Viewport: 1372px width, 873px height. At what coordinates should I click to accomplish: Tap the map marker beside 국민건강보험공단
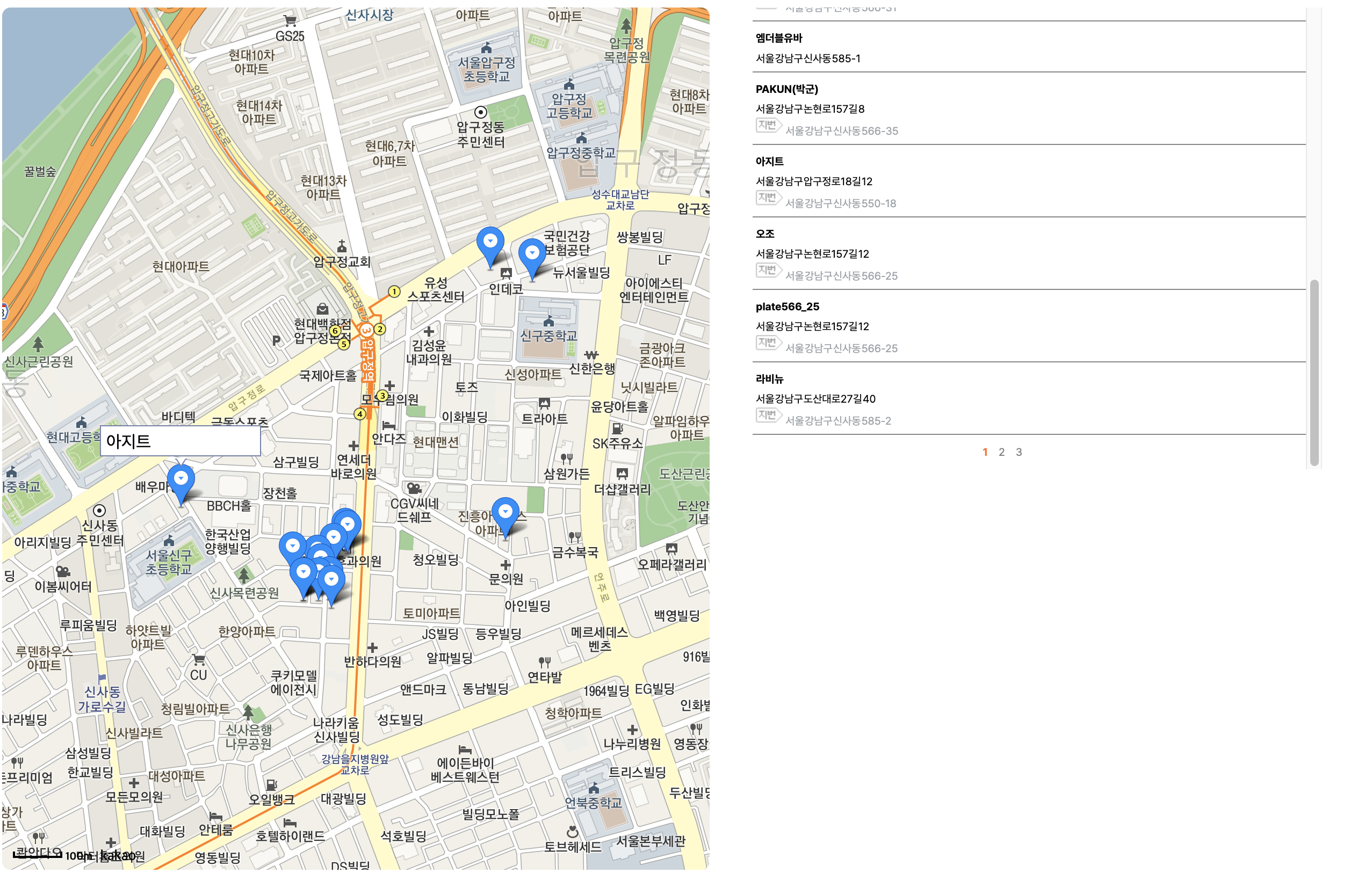(532, 254)
